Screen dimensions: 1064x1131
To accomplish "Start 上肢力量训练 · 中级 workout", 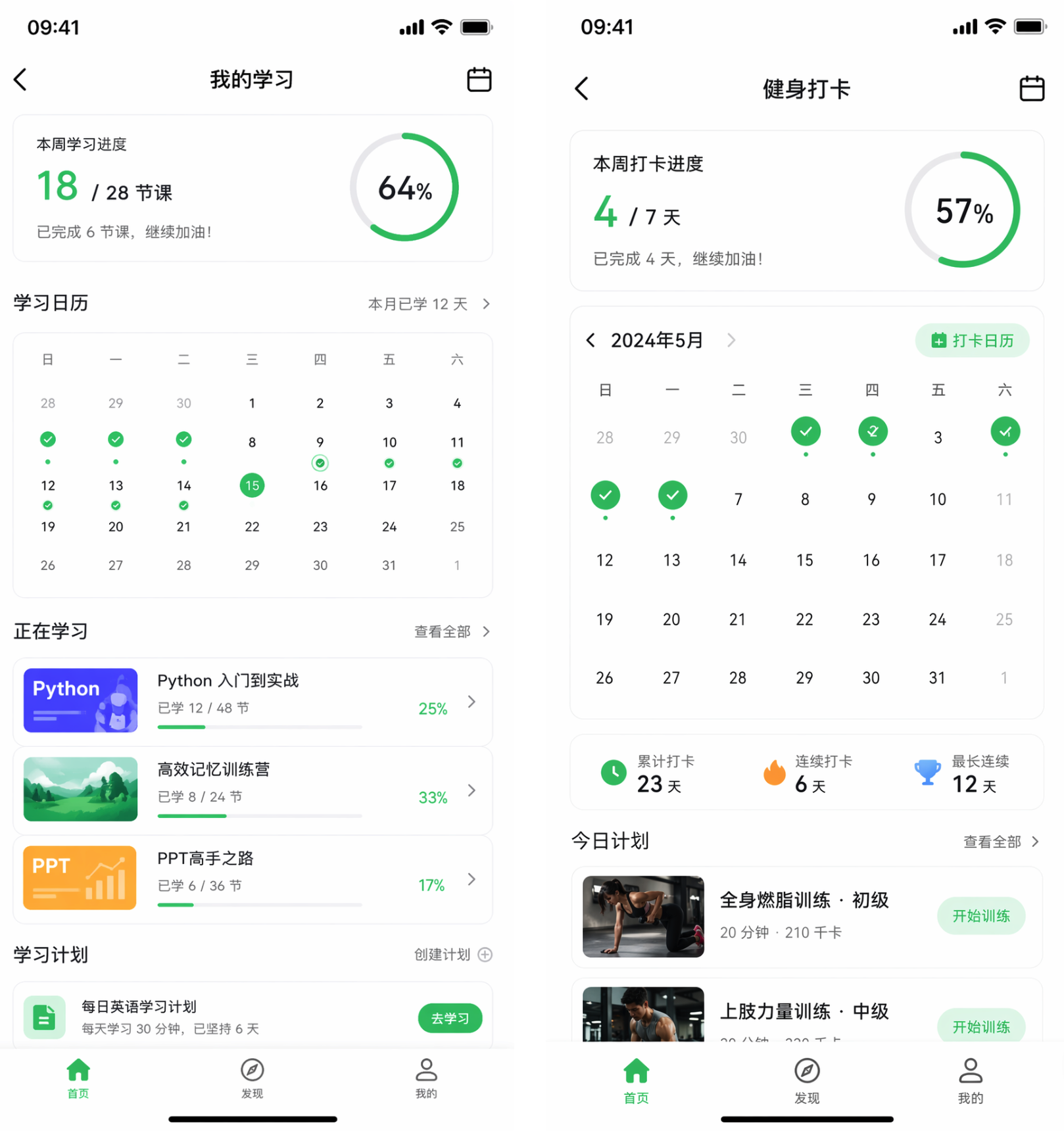I will point(980,1024).
